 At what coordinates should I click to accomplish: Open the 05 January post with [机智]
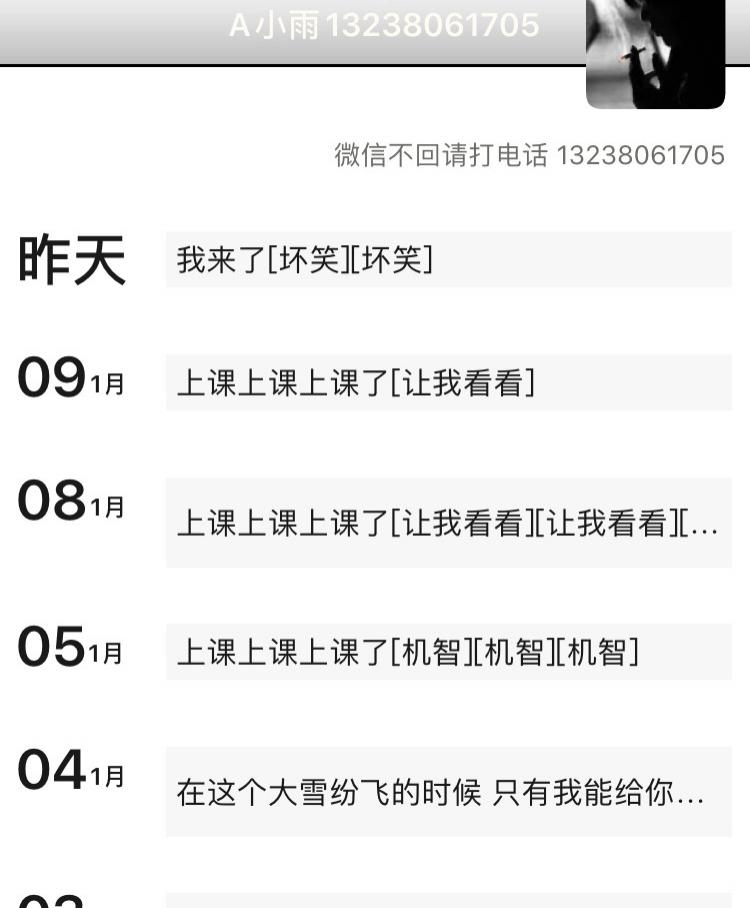coord(448,652)
